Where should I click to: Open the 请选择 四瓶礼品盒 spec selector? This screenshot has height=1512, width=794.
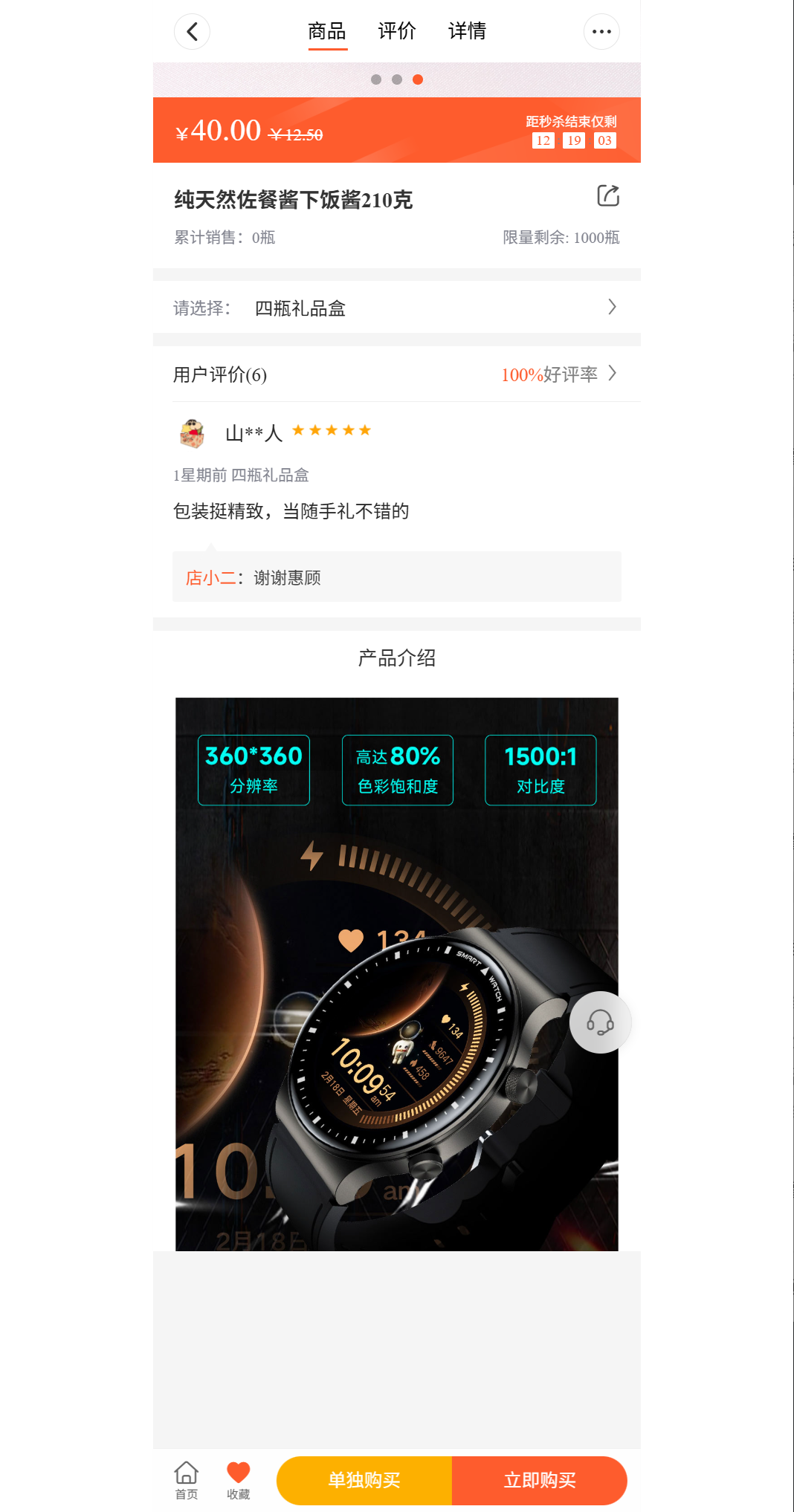click(396, 308)
